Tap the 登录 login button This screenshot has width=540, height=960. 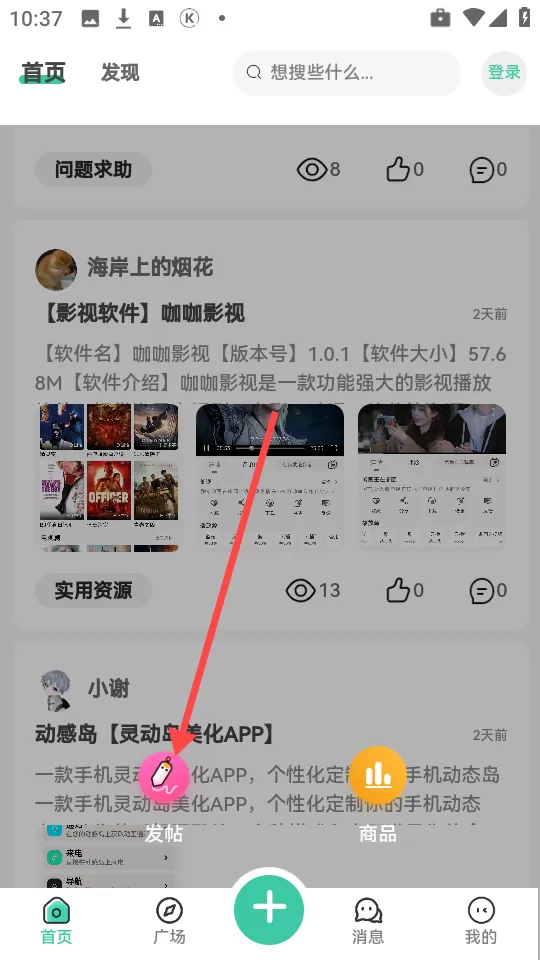[504, 73]
